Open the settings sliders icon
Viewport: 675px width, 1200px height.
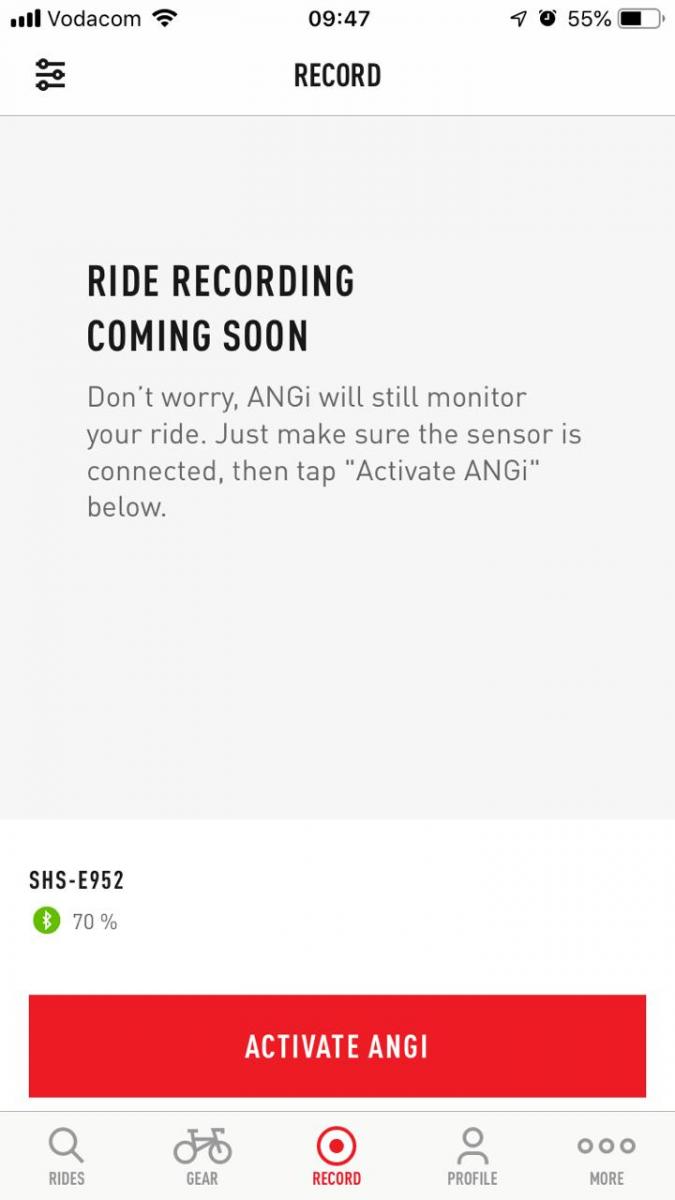[x=50, y=75]
